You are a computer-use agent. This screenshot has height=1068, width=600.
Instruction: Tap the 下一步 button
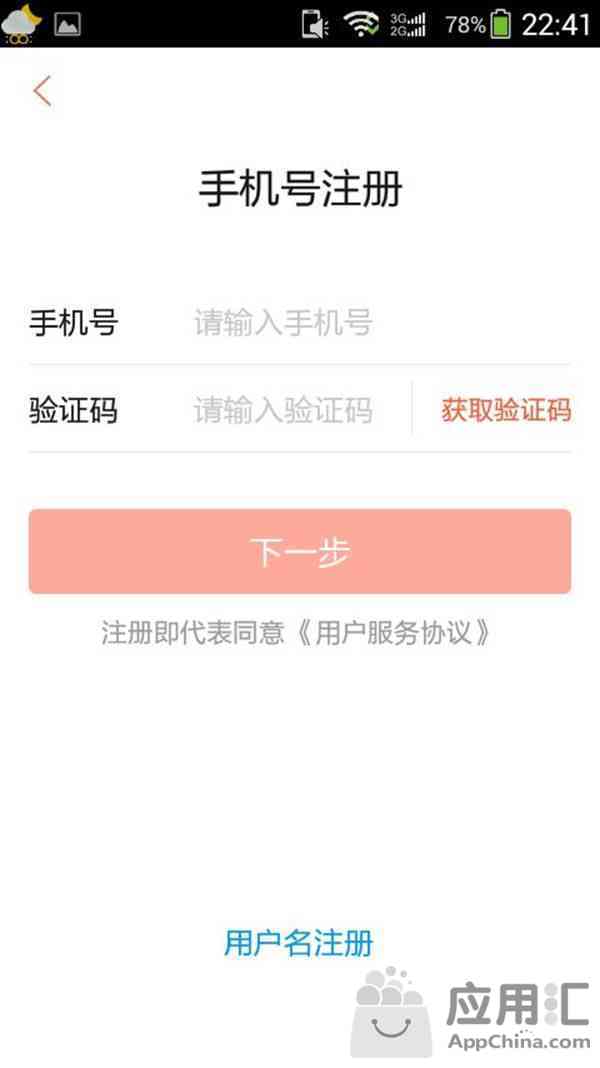pyautogui.click(x=300, y=551)
